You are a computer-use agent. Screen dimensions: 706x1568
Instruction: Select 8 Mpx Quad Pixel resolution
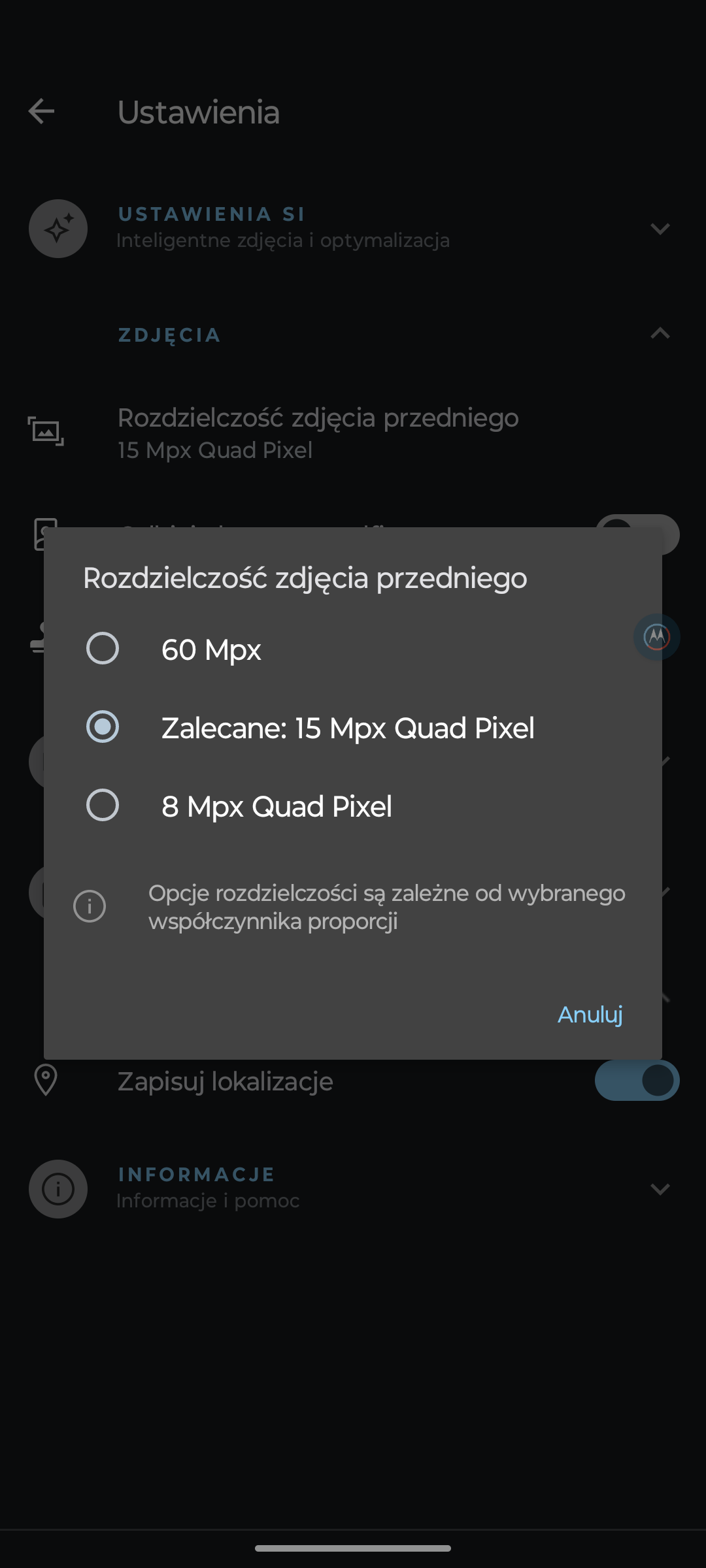103,806
